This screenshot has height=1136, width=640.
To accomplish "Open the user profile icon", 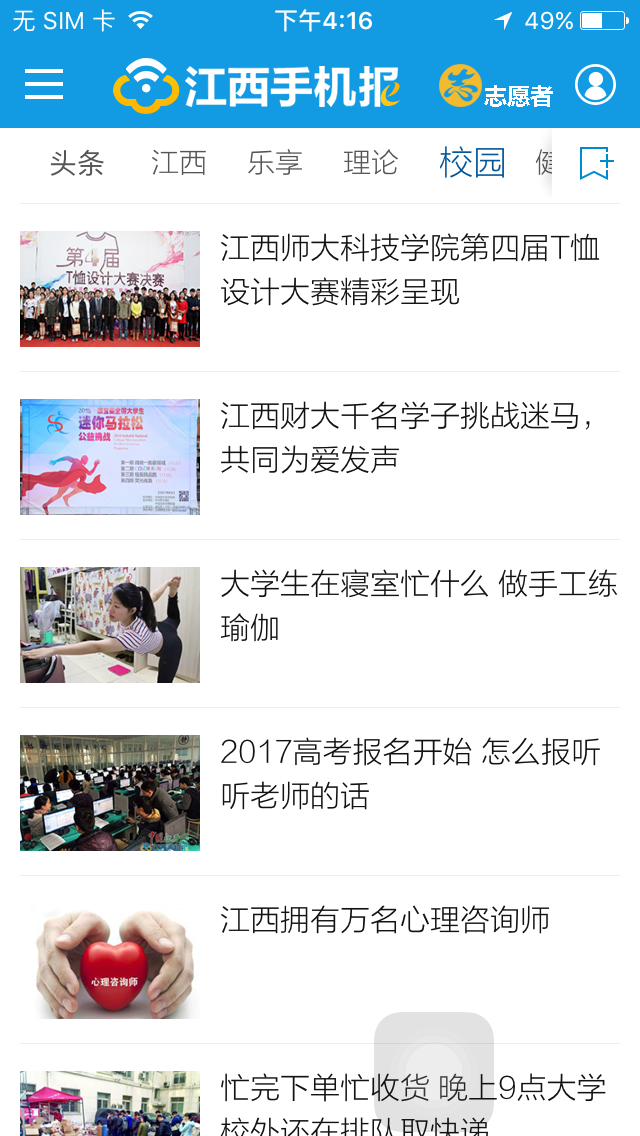I will coord(595,85).
